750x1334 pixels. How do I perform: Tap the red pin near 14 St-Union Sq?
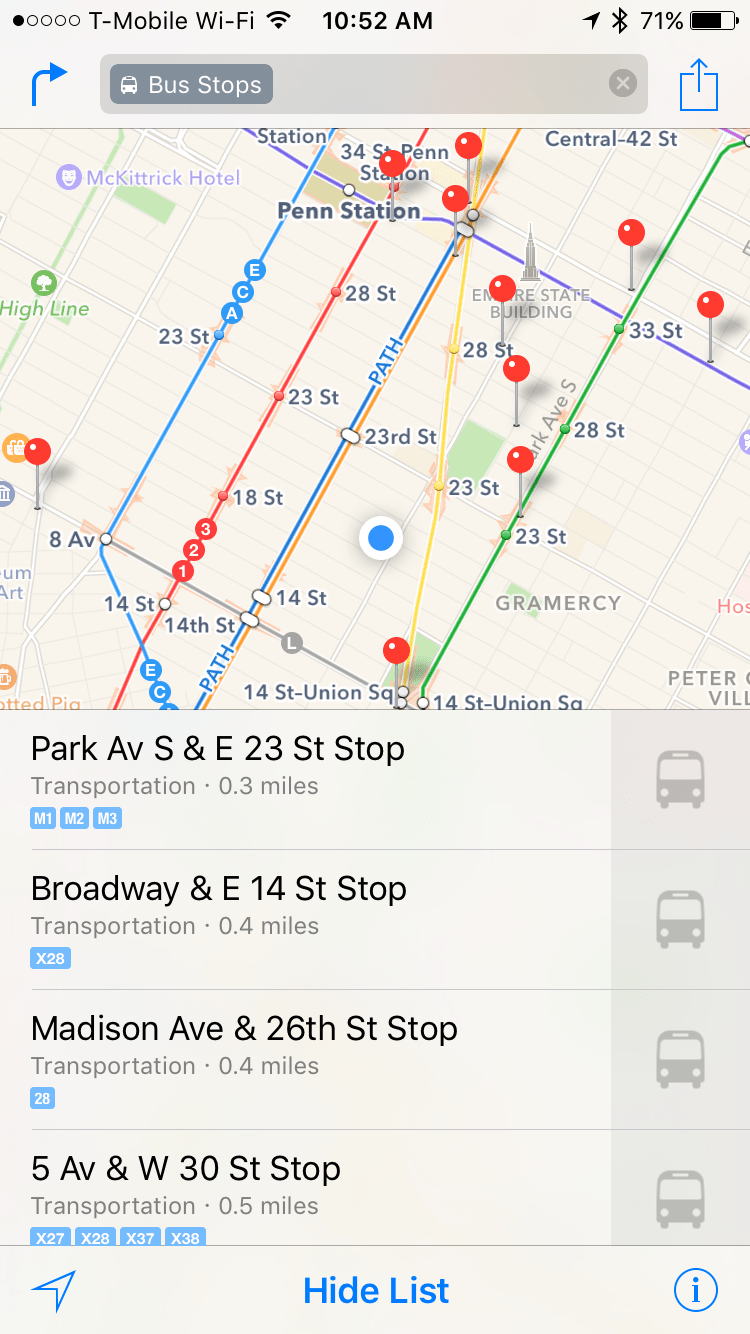pos(396,650)
